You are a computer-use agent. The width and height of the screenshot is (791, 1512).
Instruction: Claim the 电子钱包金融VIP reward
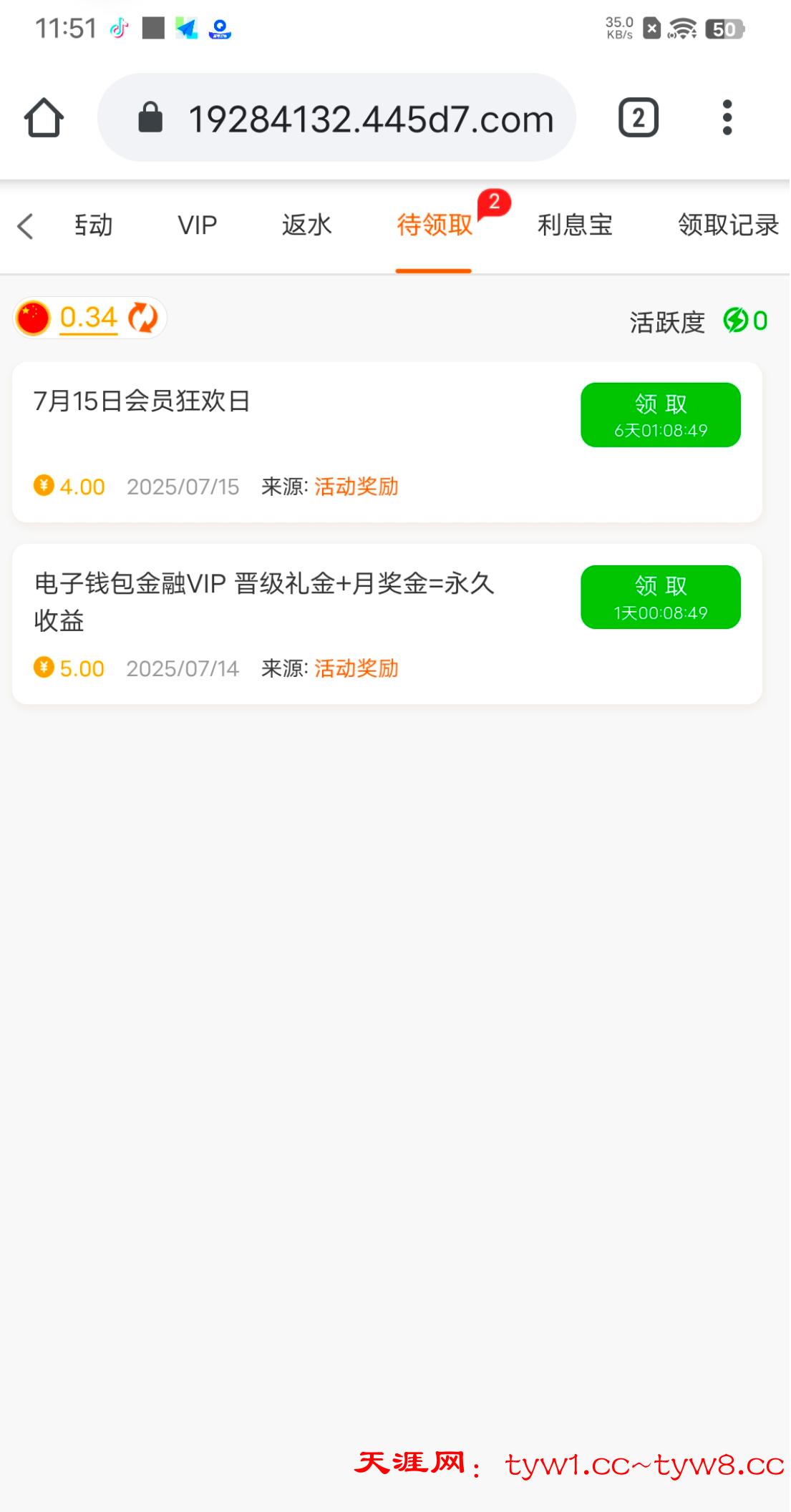(660, 598)
